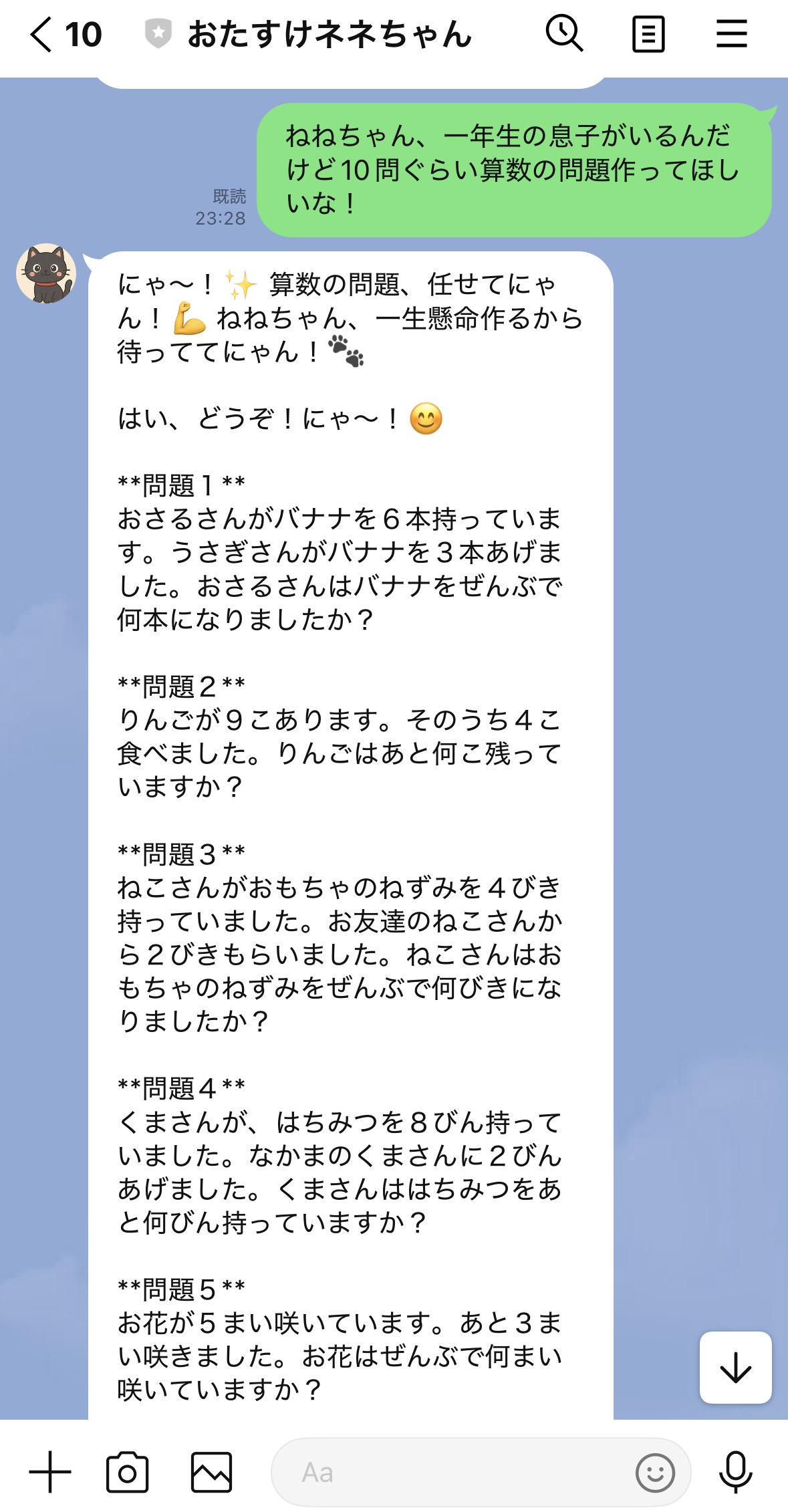Open the plus attachment menu
The height and width of the screenshot is (1512, 788).
[x=50, y=1472]
